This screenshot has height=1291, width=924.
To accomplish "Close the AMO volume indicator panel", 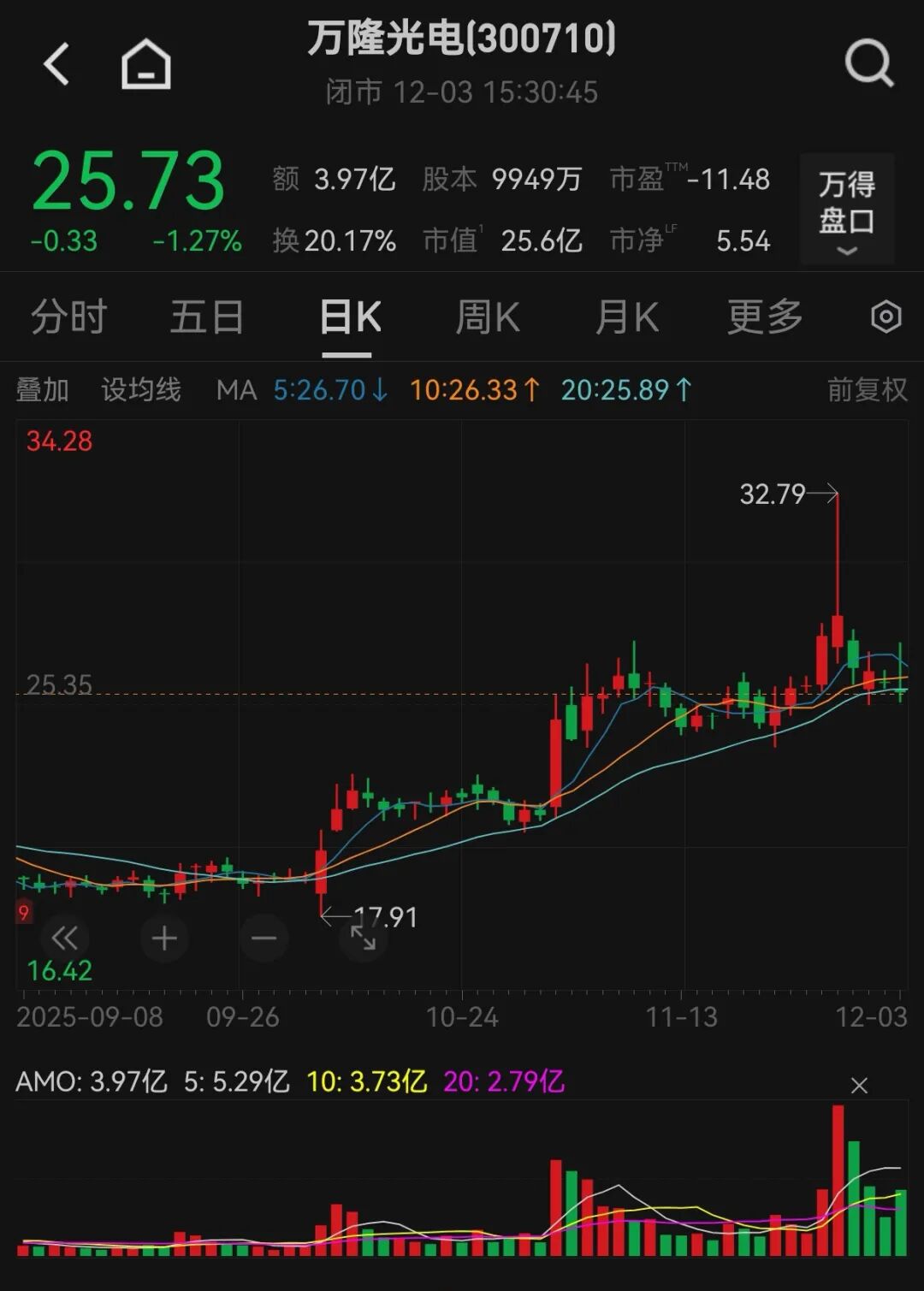I will click(859, 1086).
